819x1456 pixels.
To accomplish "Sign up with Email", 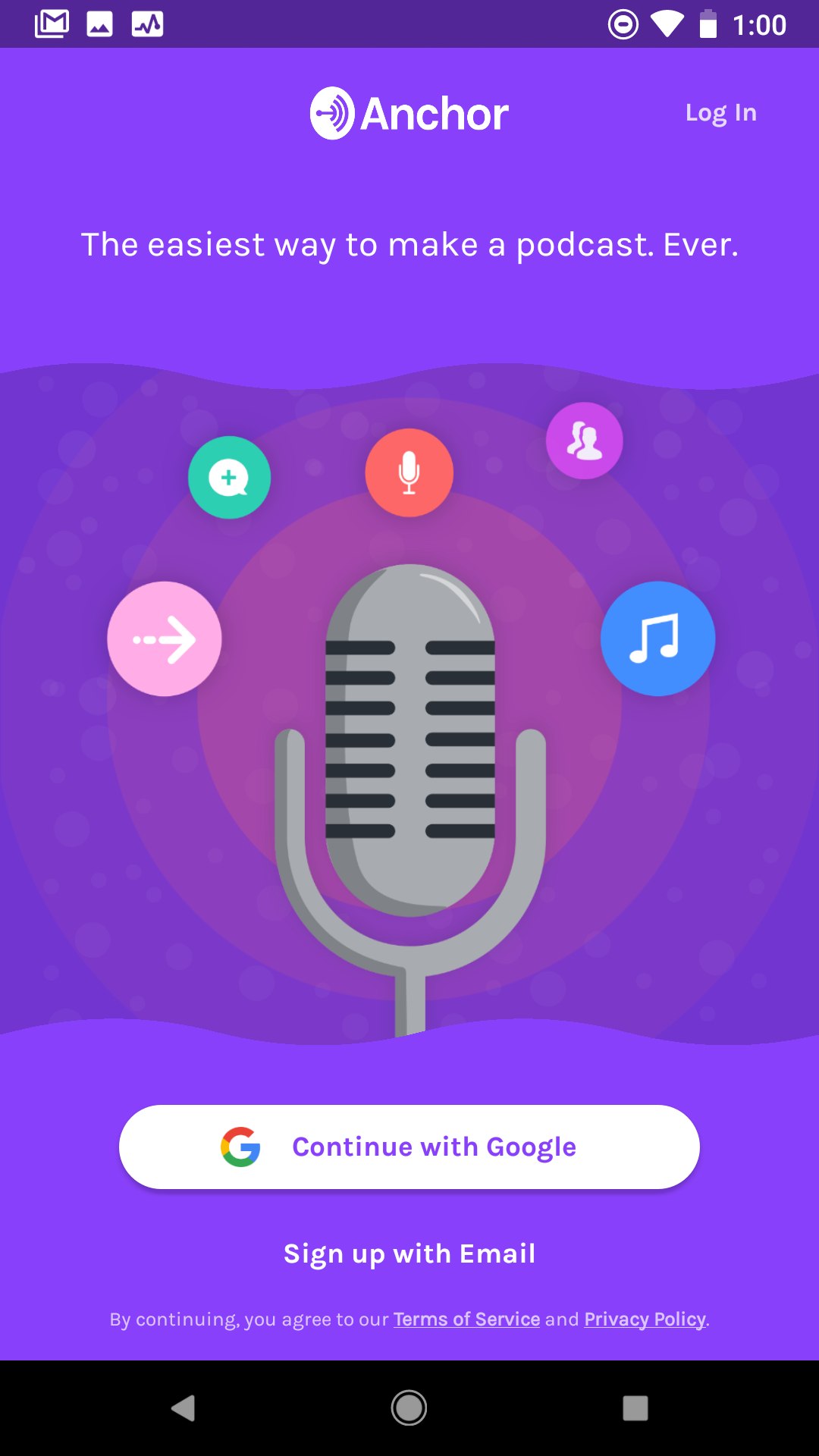I will pos(409,1254).
